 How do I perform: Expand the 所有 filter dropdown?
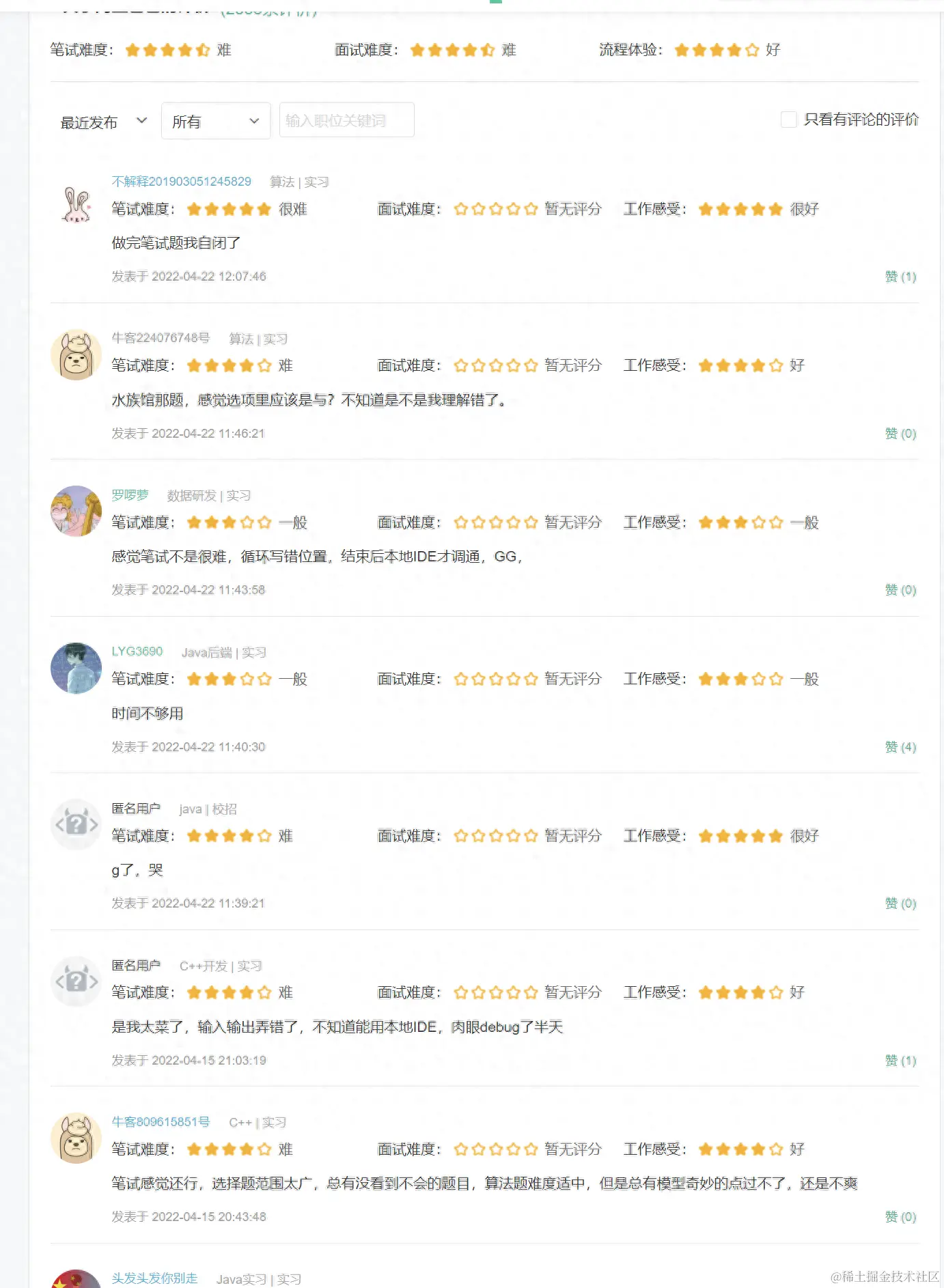[215, 122]
